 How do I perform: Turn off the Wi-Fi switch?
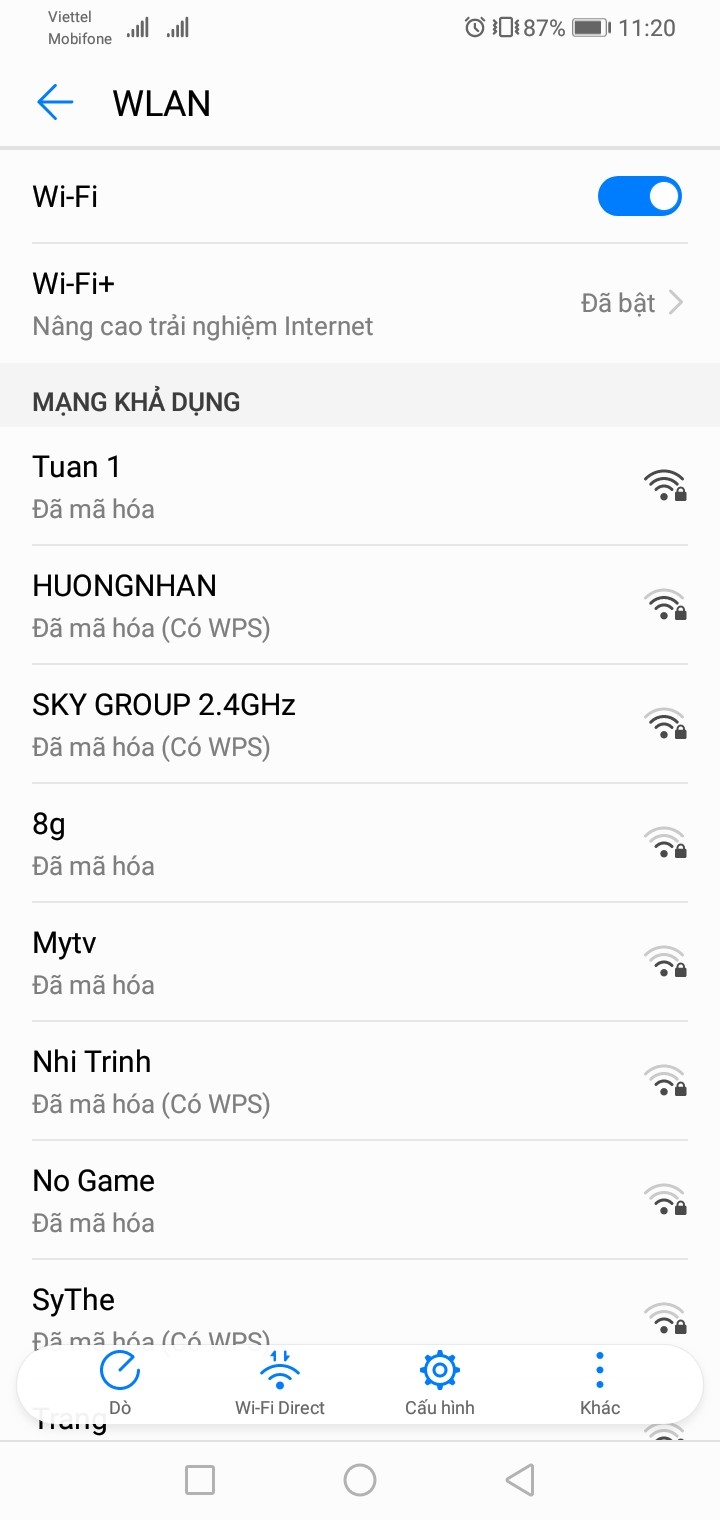tap(639, 196)
